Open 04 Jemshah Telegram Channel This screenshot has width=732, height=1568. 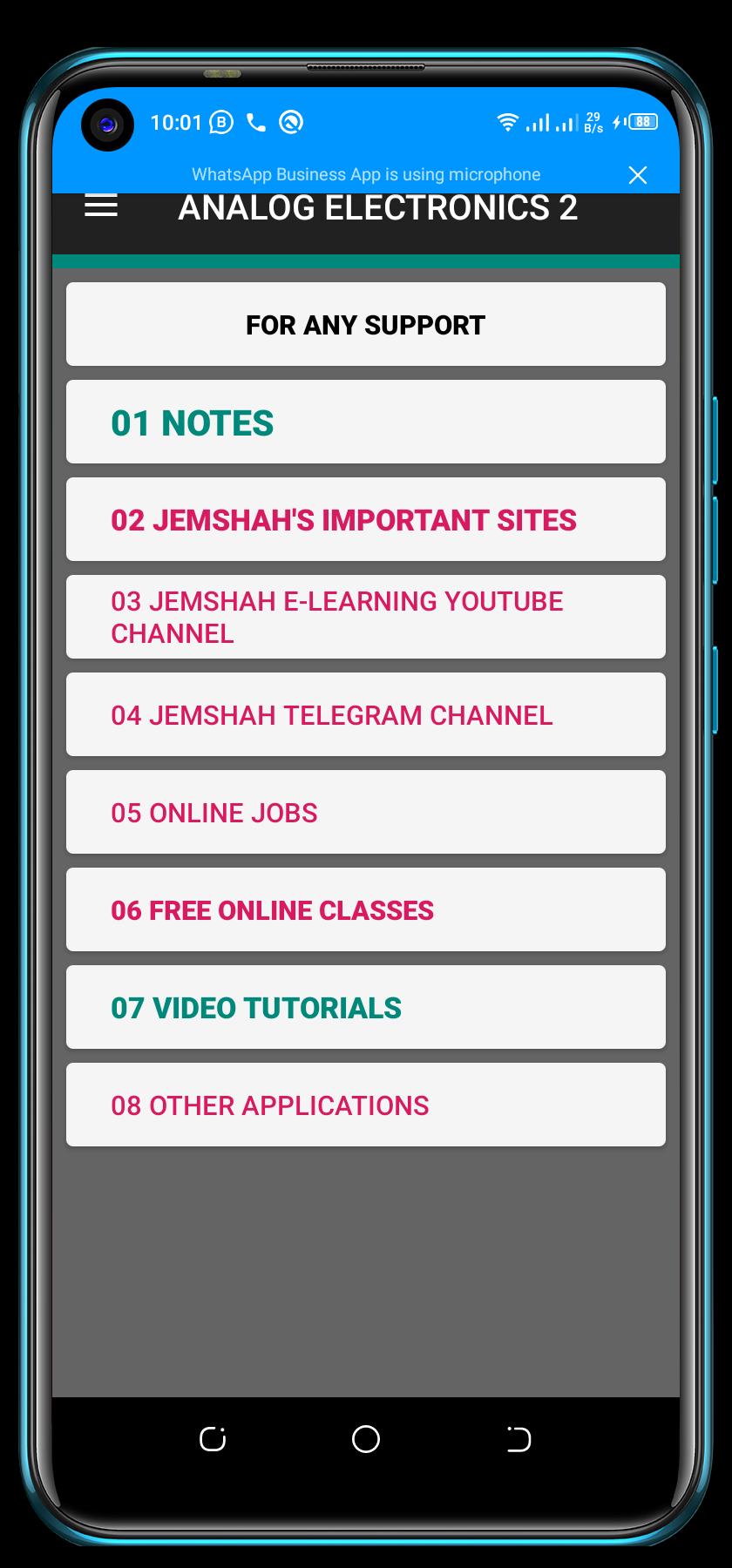click(365, 714)
